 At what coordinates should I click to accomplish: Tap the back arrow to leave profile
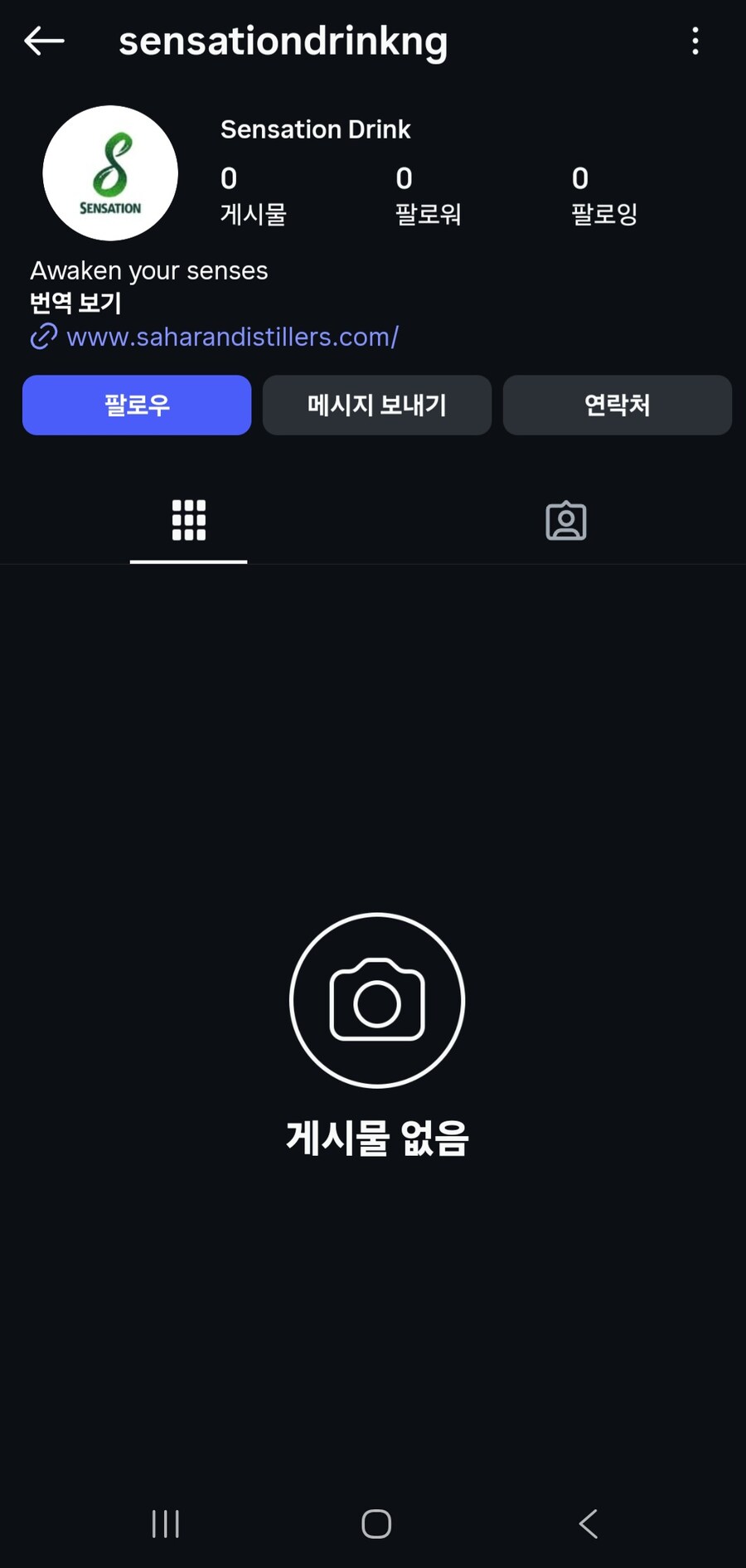pos(44,41)
